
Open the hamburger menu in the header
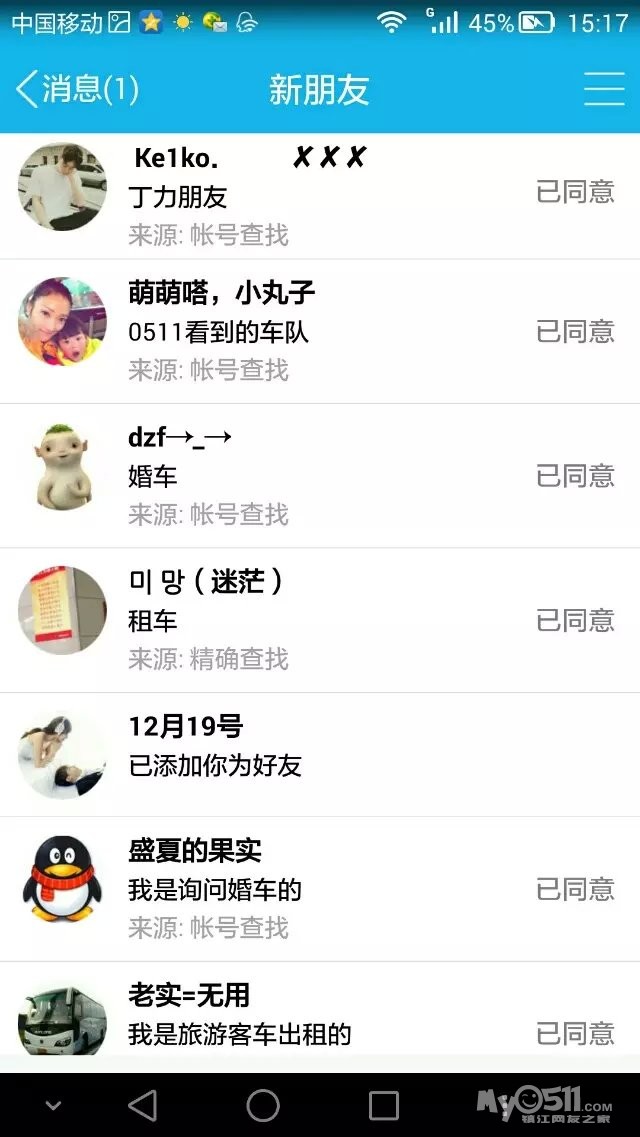point(604,89)
